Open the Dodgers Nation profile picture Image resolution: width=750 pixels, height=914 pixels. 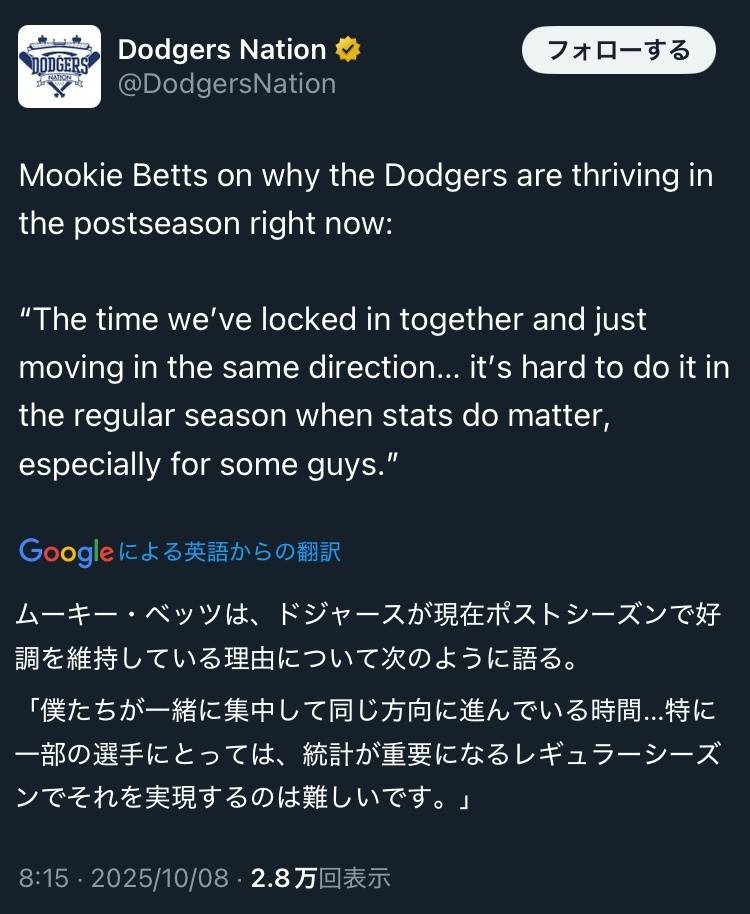click(x=59, y=67)
